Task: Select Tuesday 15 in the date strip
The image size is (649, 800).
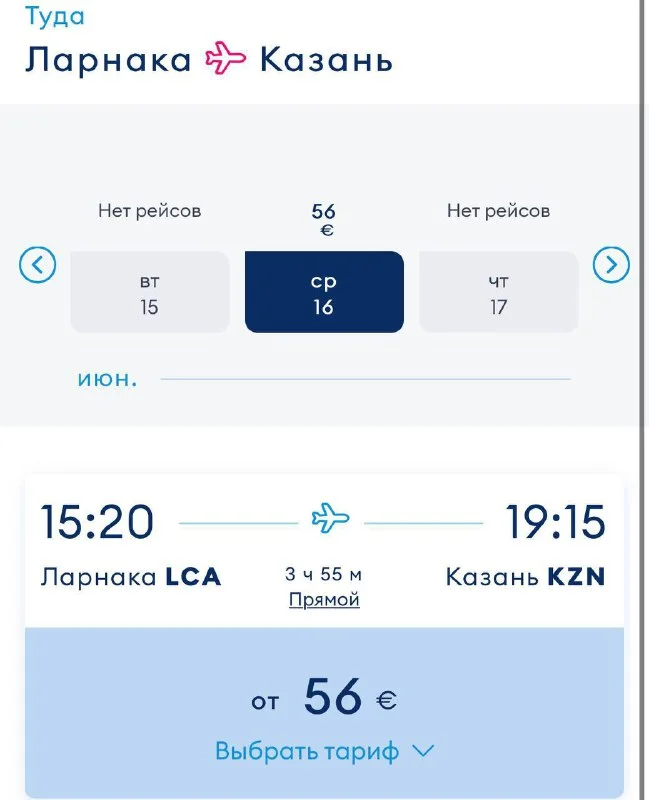Action: pyautogui.click(x=149, y=292)
